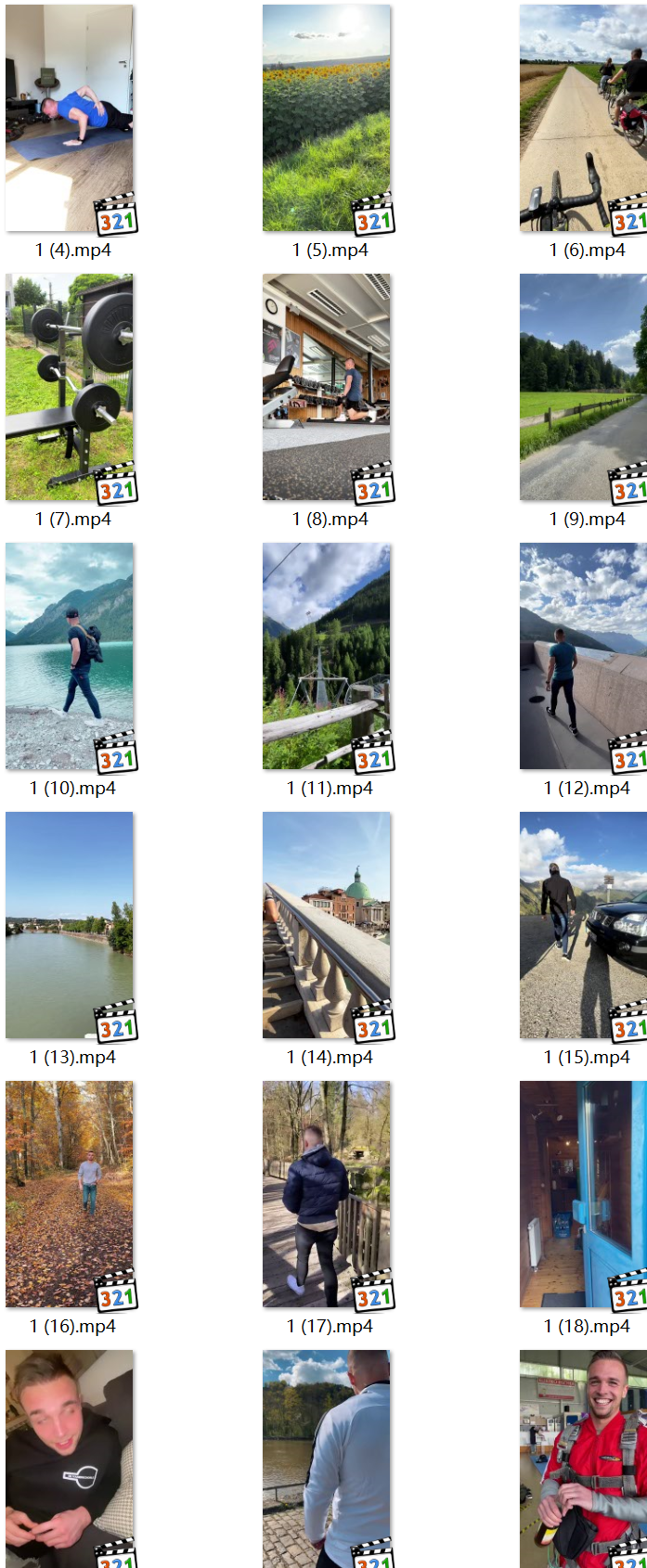Select the video file 1 (12).mp4
The image size is (647, 1568).
pyautogui.click(x=583, y=657)
